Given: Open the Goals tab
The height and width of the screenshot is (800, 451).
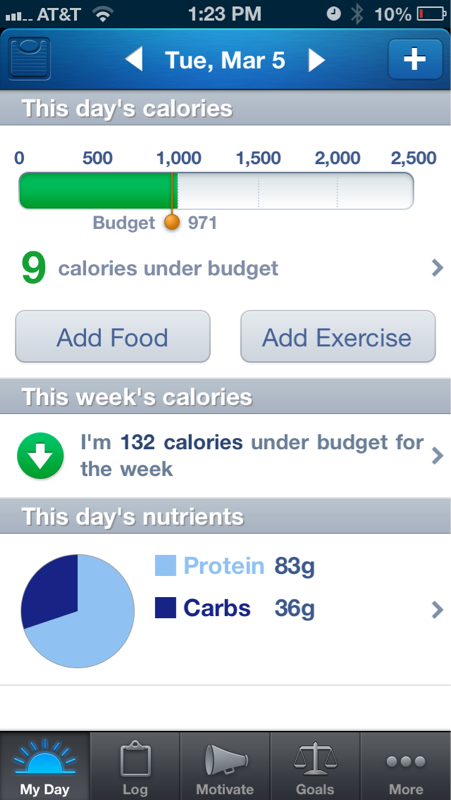Looking at the screenshot, I should [315, 766].
